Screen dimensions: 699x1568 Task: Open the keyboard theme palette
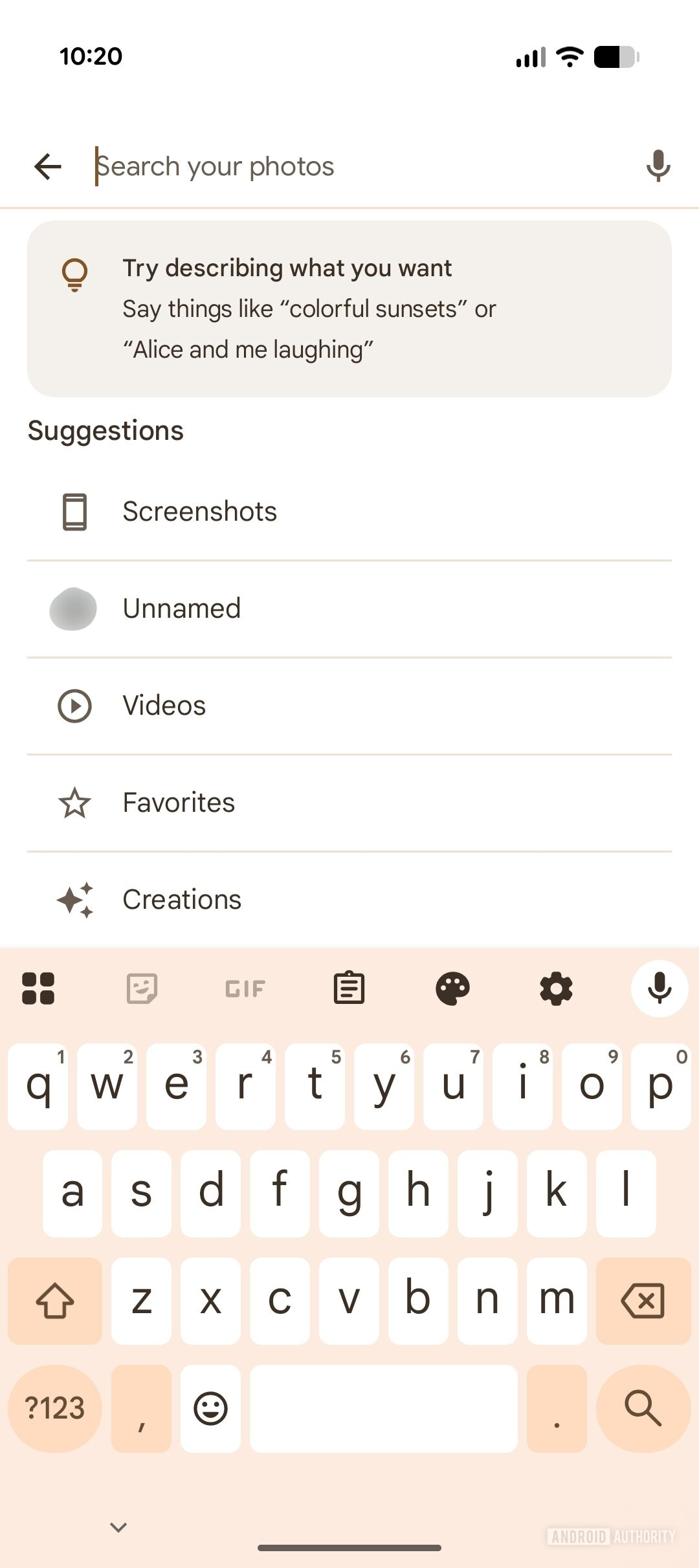[x=452, y=988]
